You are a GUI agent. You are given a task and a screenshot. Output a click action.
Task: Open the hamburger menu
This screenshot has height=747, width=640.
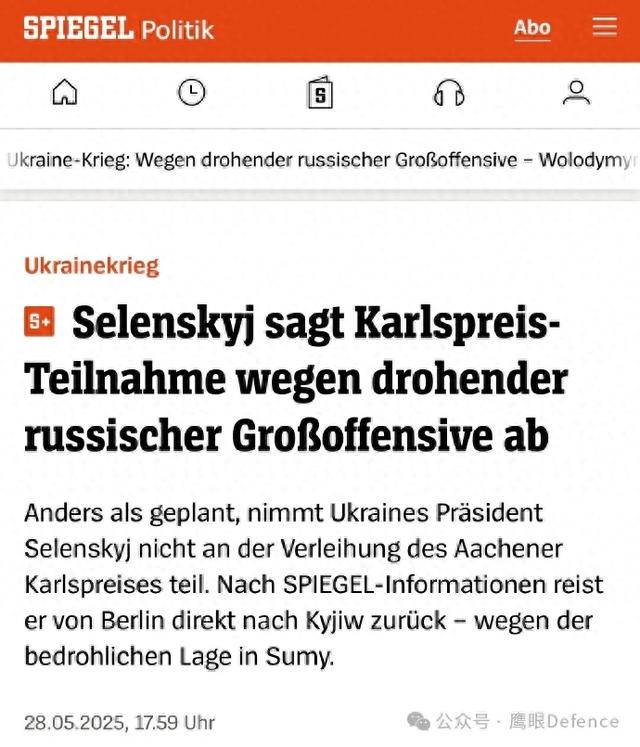[x=605, y=27]
